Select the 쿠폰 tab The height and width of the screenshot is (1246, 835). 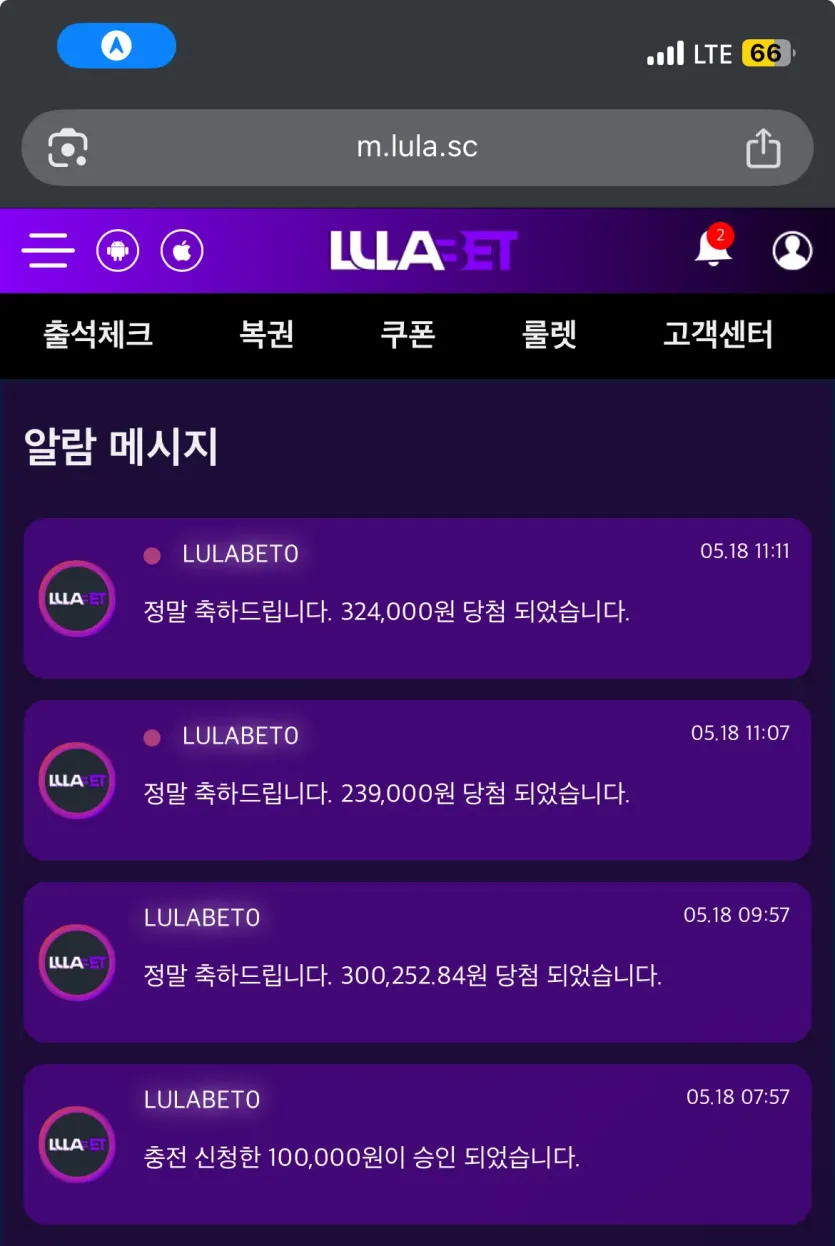pos(408,335)
